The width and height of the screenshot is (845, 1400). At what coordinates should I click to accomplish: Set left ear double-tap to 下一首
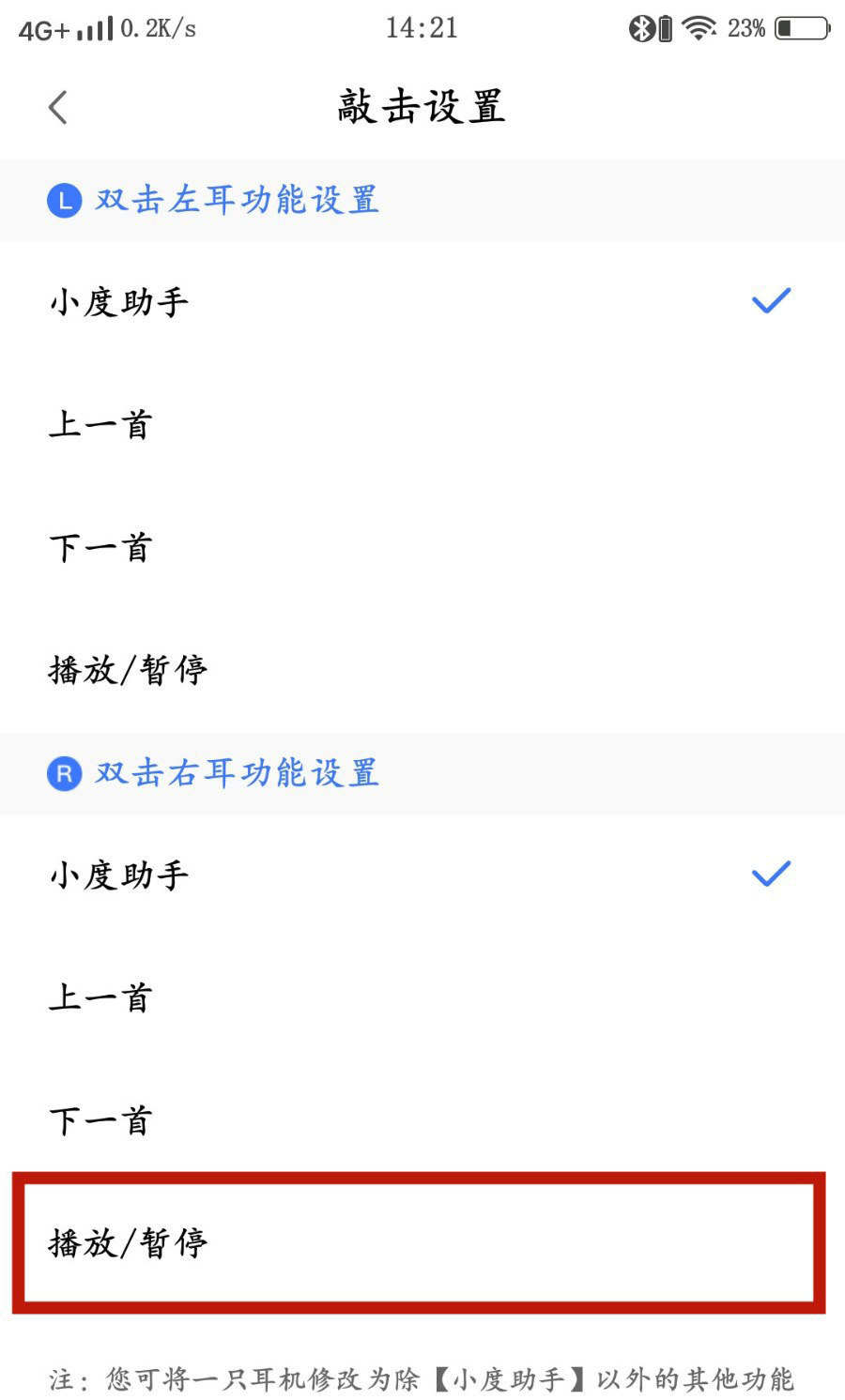[x=422, y=547]
